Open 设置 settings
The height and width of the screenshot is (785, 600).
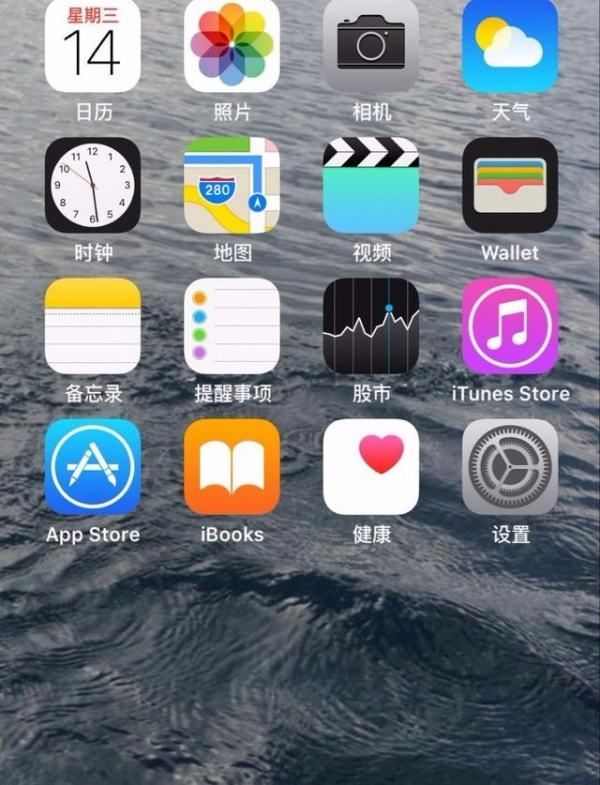coord(510,467)
